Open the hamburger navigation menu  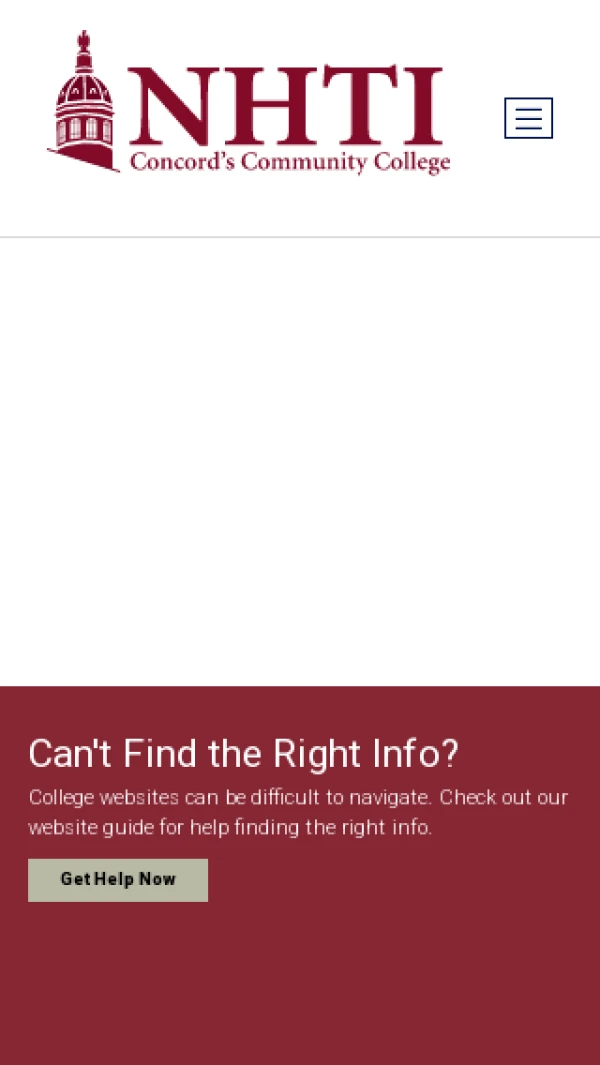pos(528,118)
